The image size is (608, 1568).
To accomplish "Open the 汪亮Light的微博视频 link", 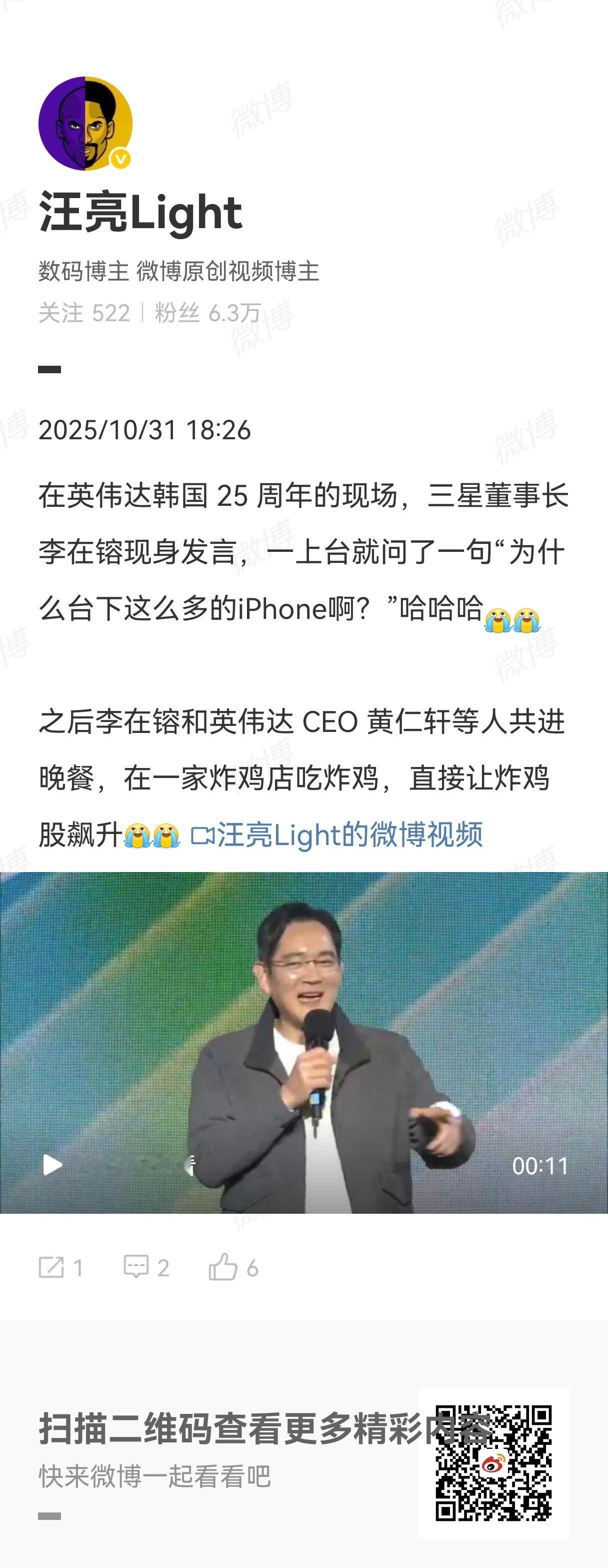I will click(x=350, y=835).
